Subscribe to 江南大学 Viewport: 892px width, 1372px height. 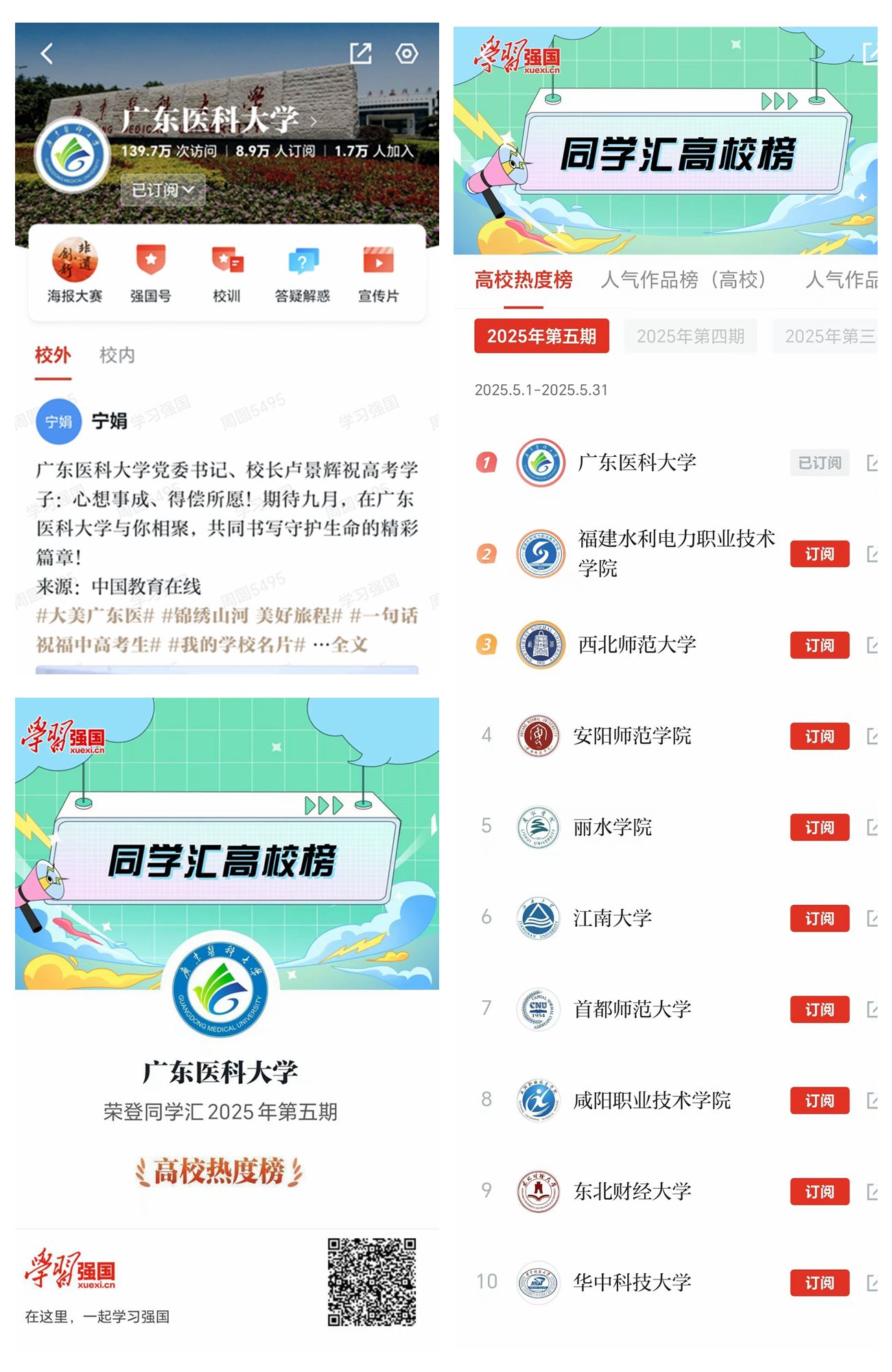(819, 919)
